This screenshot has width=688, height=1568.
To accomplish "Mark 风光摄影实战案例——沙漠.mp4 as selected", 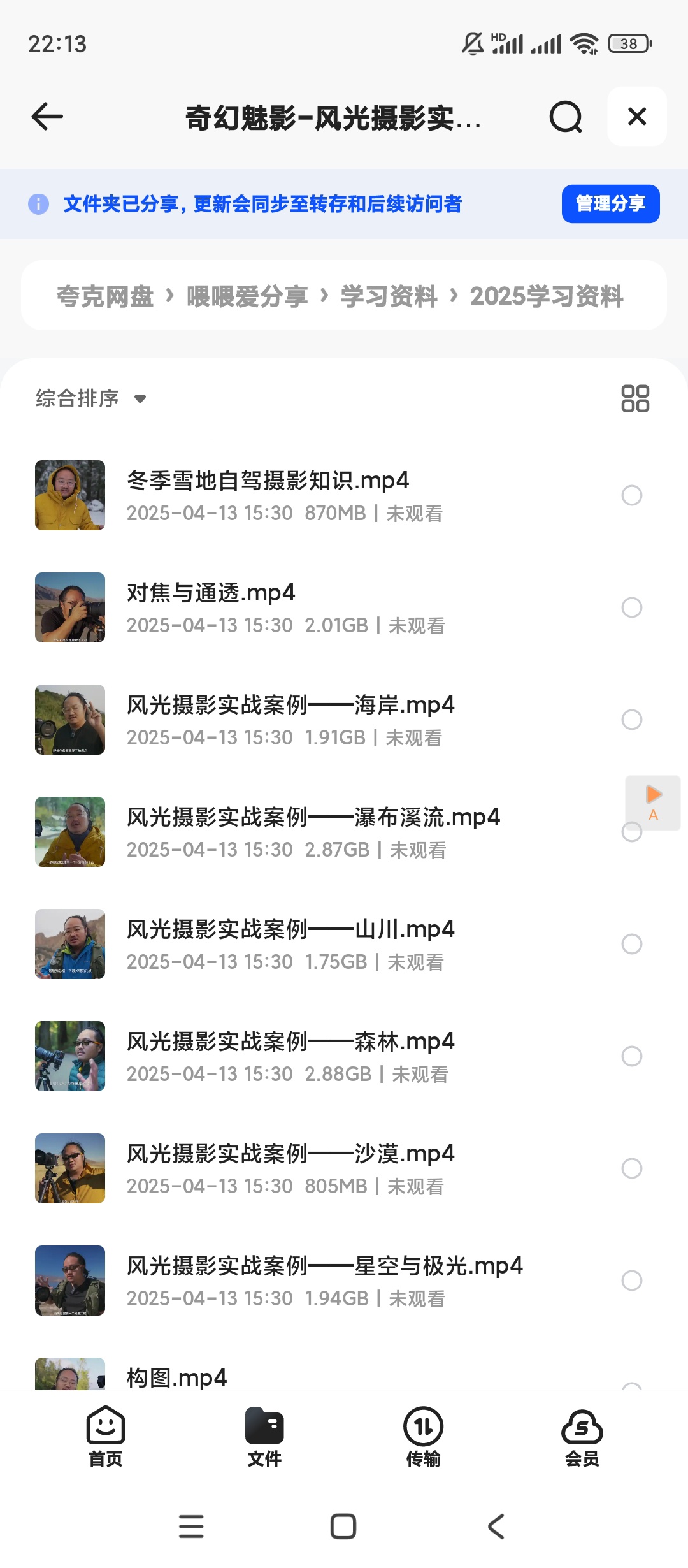I will tap(631, 1168).
